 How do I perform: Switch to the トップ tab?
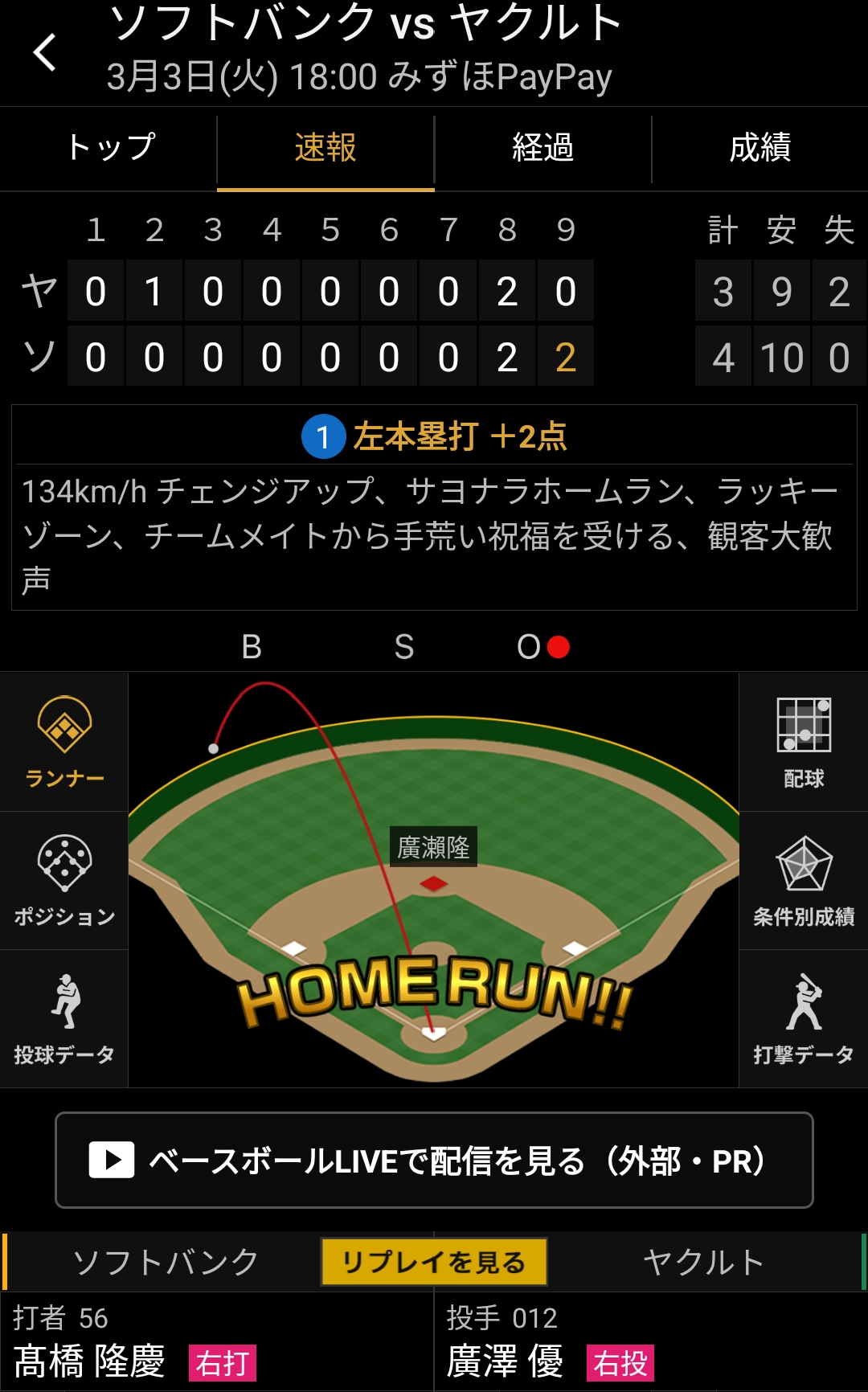[109, 148]
